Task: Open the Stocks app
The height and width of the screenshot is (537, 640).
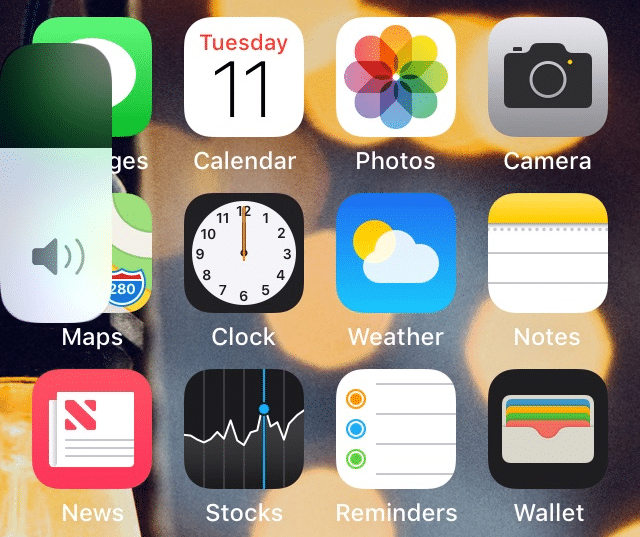Action: click(x=244, y=429)
